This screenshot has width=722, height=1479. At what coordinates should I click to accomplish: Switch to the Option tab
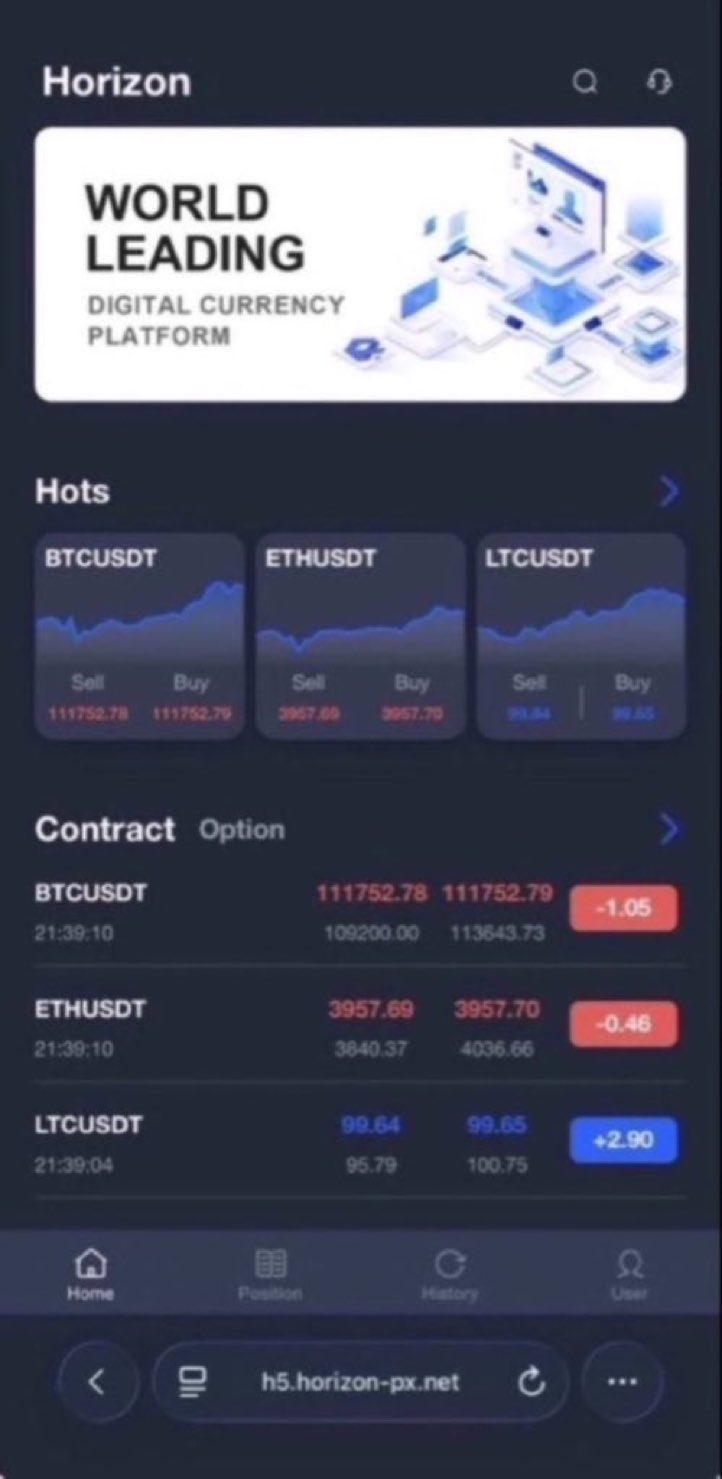click(x=241, y=830)
